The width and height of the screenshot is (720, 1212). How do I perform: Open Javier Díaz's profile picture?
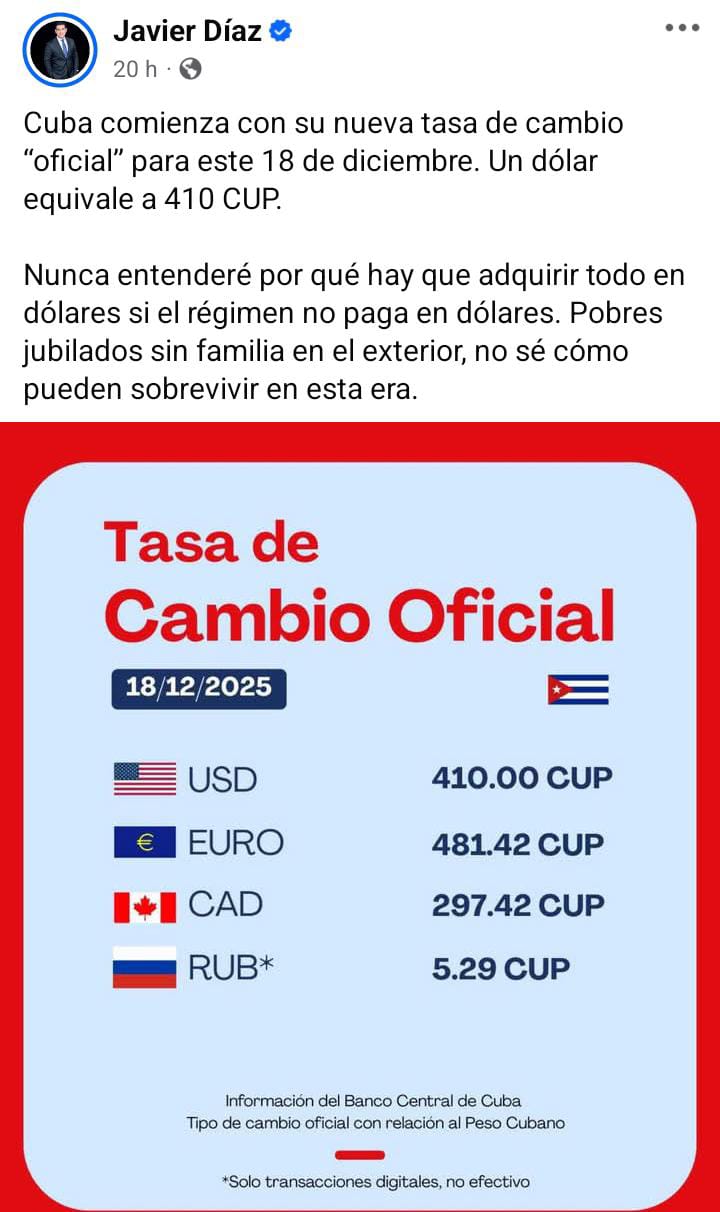58,50
